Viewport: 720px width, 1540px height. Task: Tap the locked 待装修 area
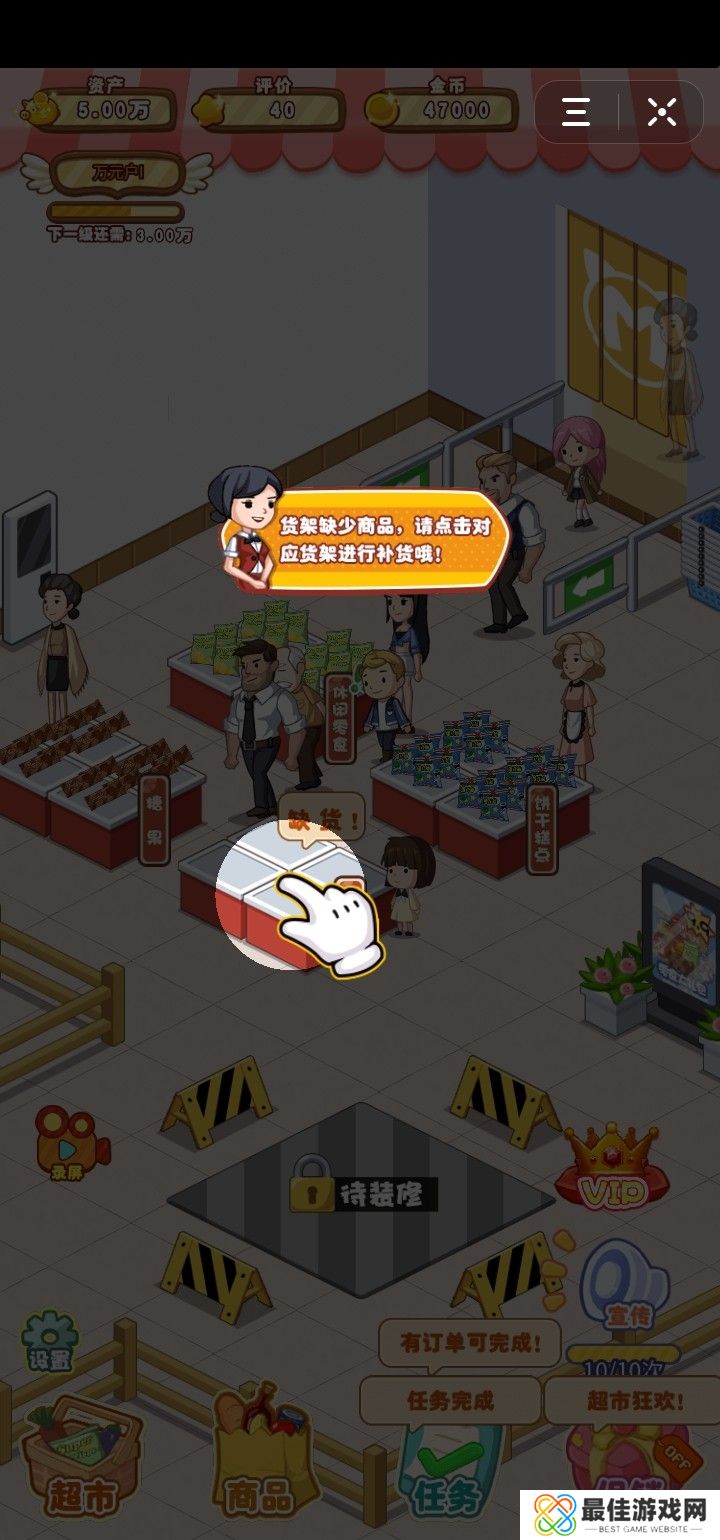pos(362,1195)
